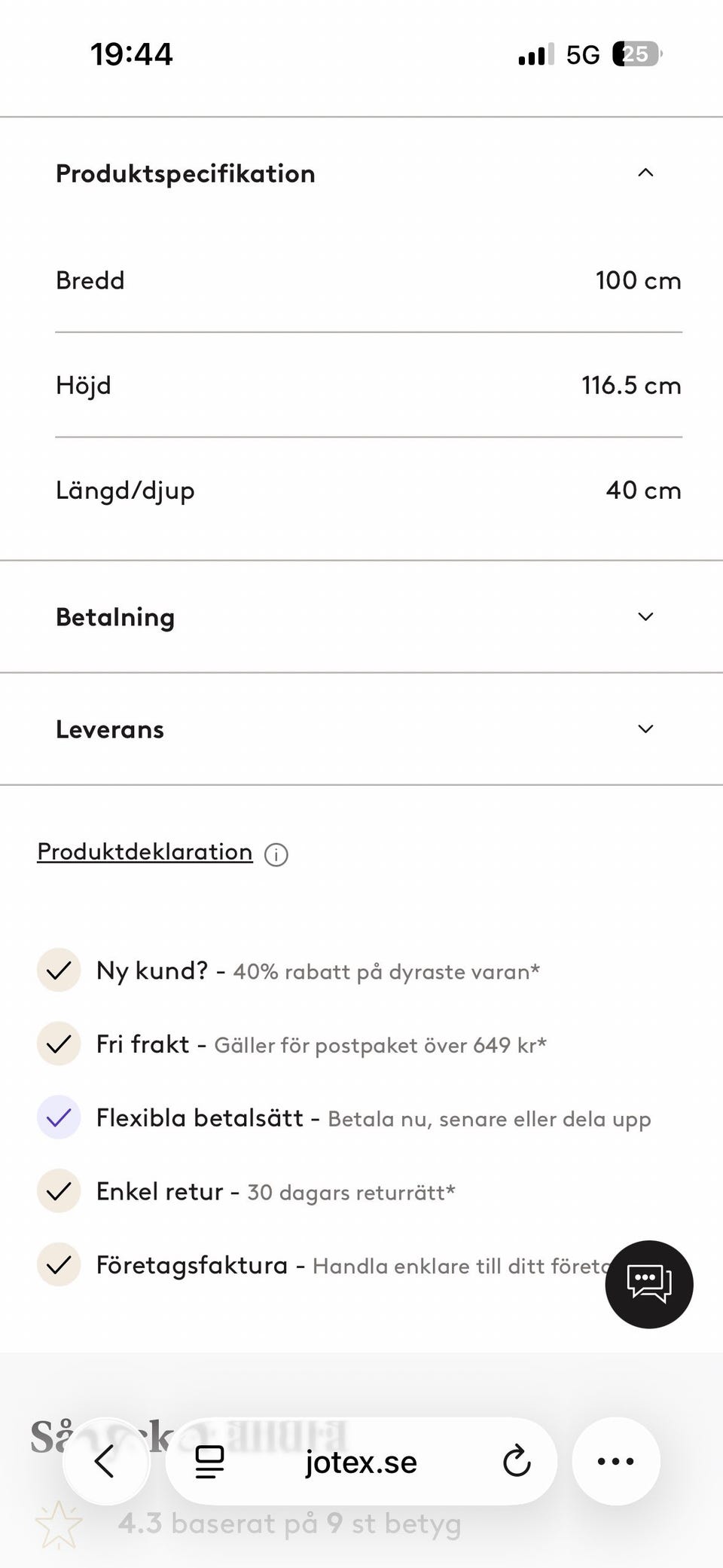The image size is (723, 1568).
Task: Open the page options icon in address bar
Action: click(x=209, y=1462)
